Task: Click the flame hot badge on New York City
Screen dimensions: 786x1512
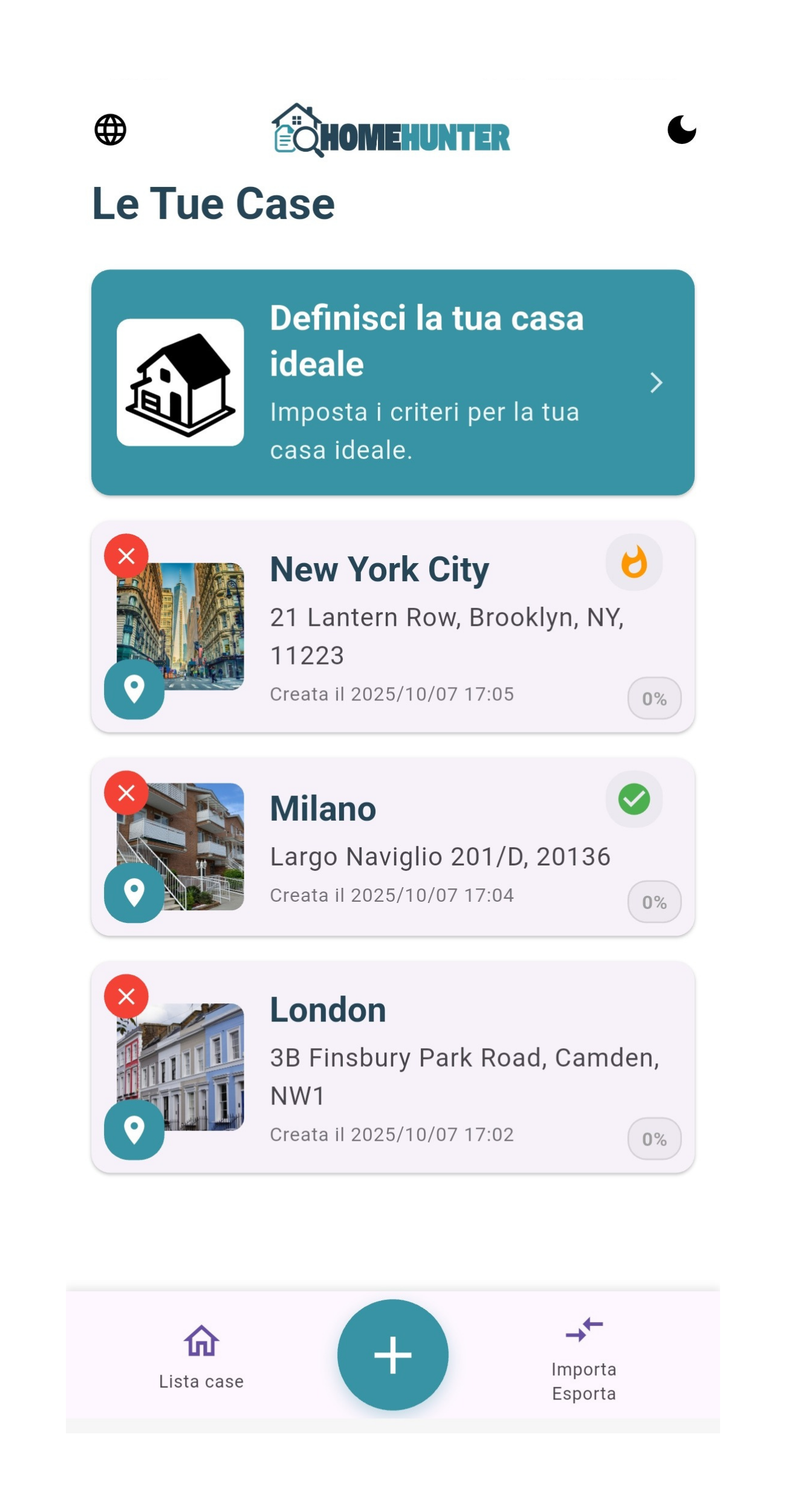Action: click(632, 562)
